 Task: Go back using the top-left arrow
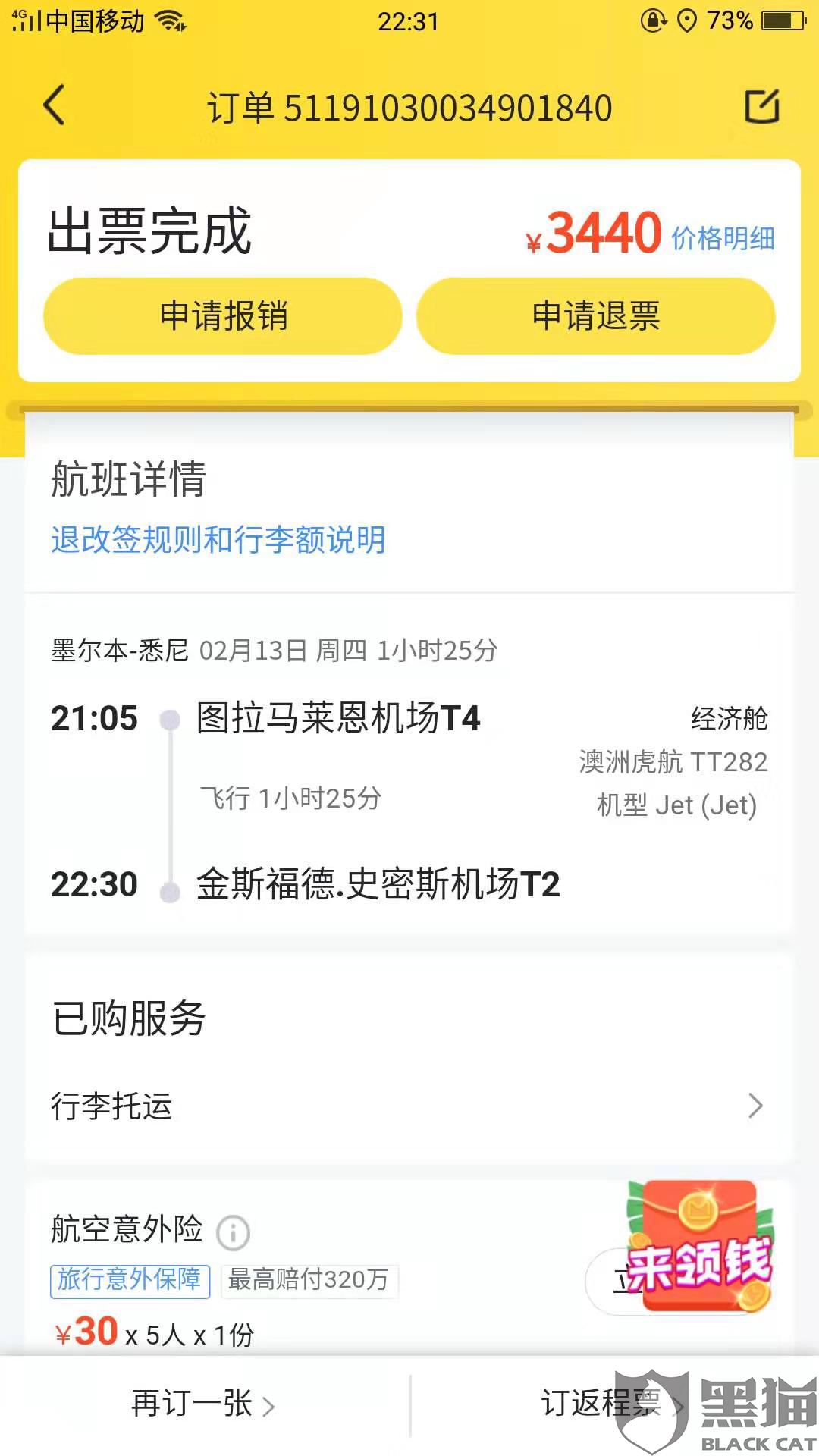click(x=55, y=105)
